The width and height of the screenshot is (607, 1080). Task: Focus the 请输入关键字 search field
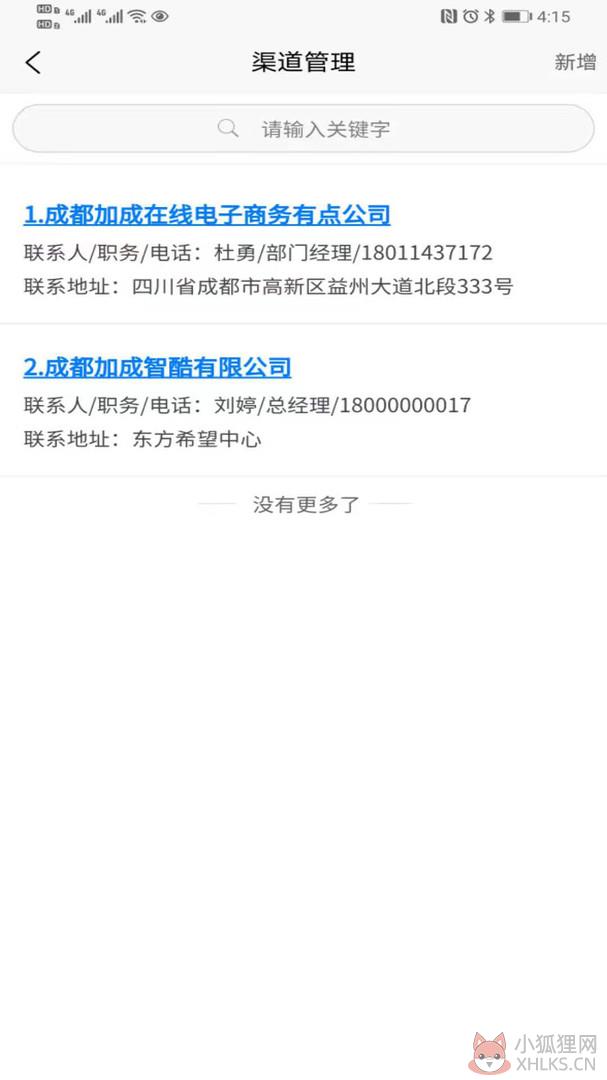click(303, 129)
